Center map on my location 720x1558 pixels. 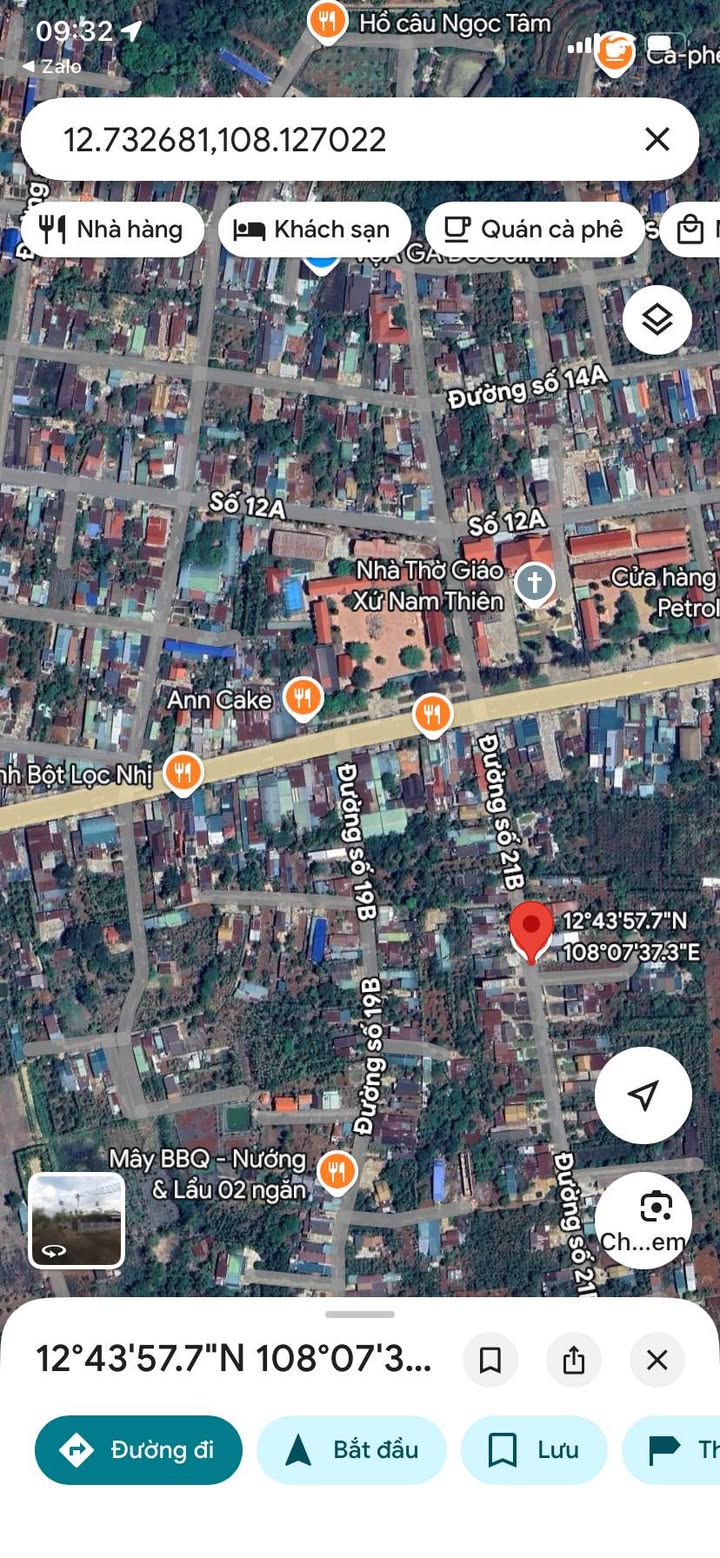click(643, 1095)
